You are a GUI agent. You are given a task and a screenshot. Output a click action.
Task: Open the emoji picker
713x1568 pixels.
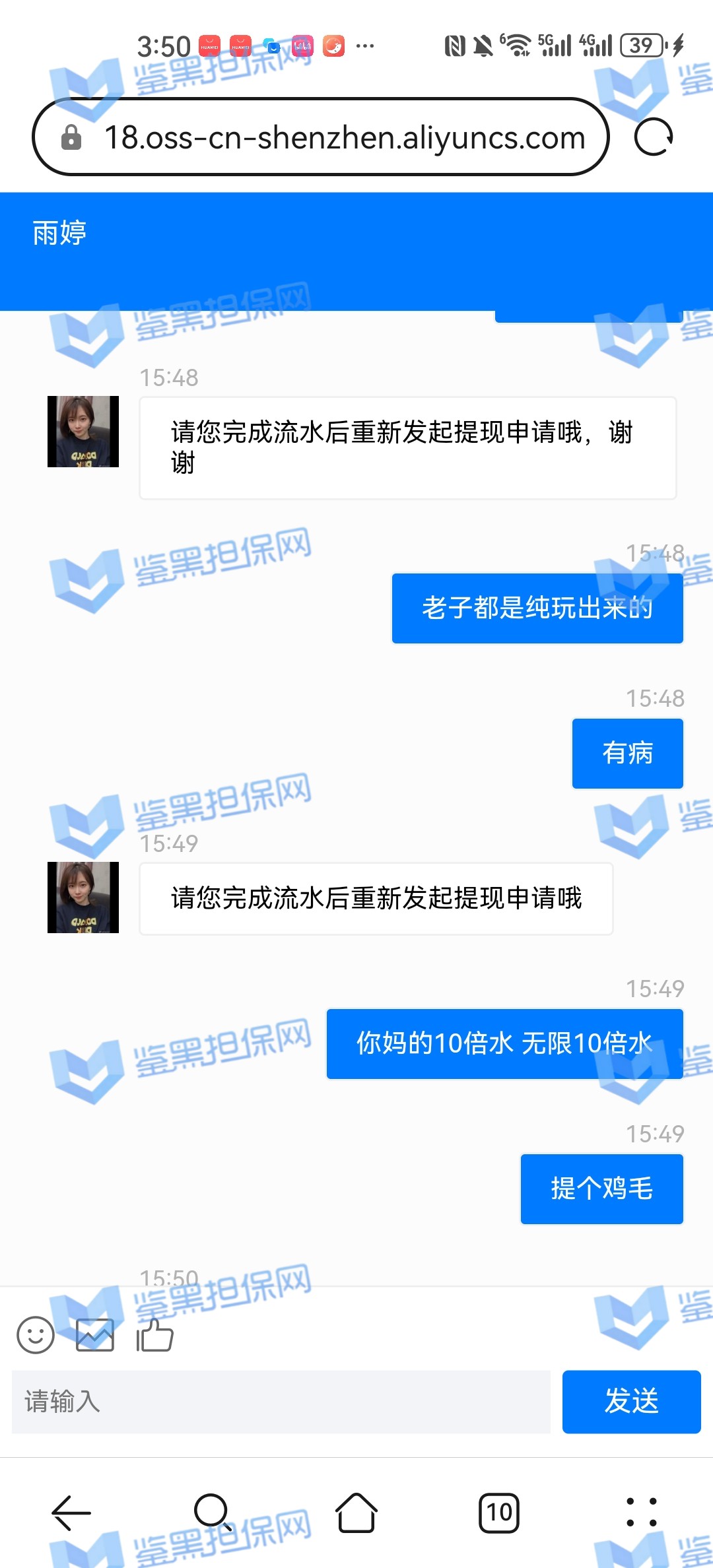click(x=36, y=1335)
